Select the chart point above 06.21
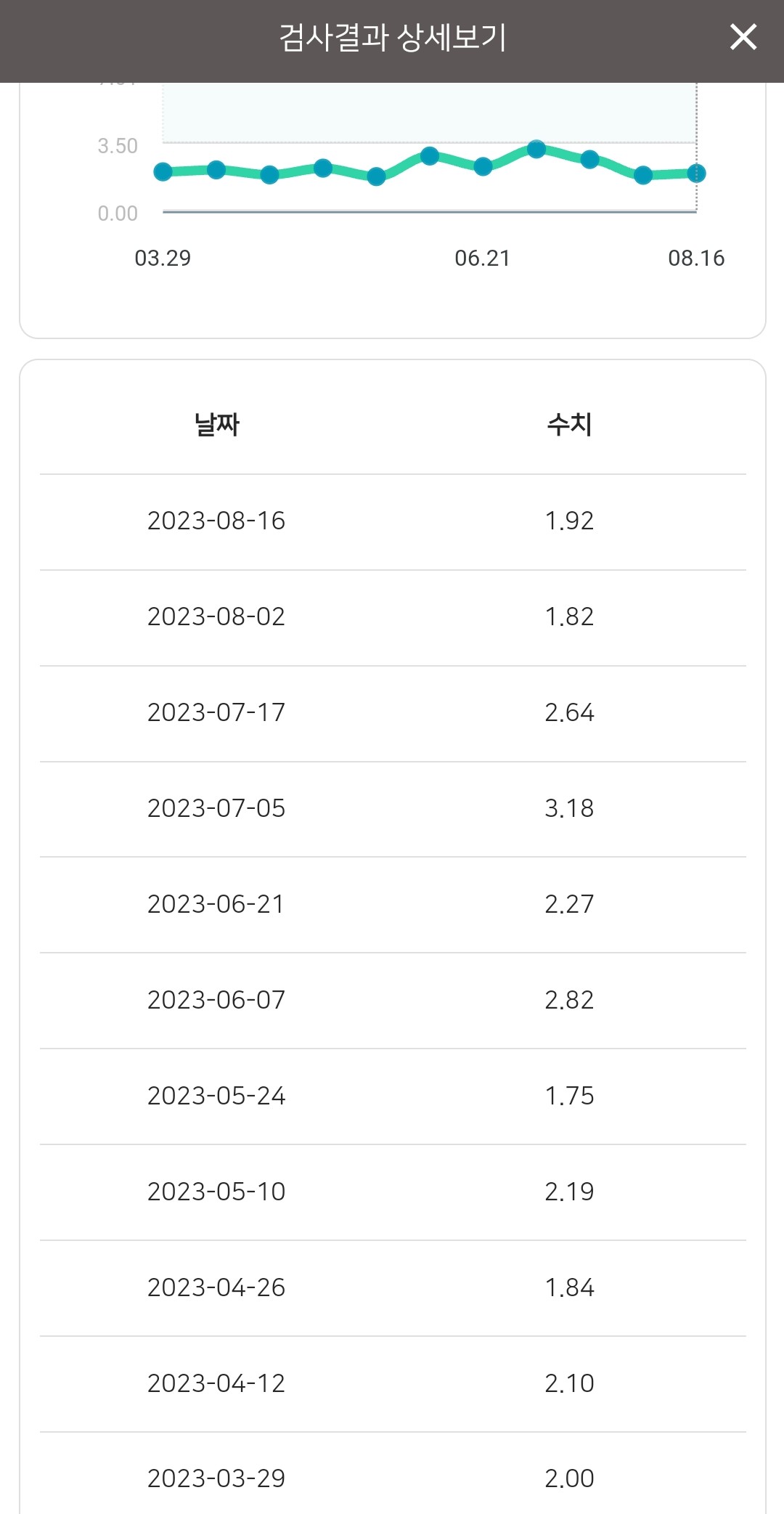Image resolution: width=784 pixels, height=1514 pixels. [483, 167]
